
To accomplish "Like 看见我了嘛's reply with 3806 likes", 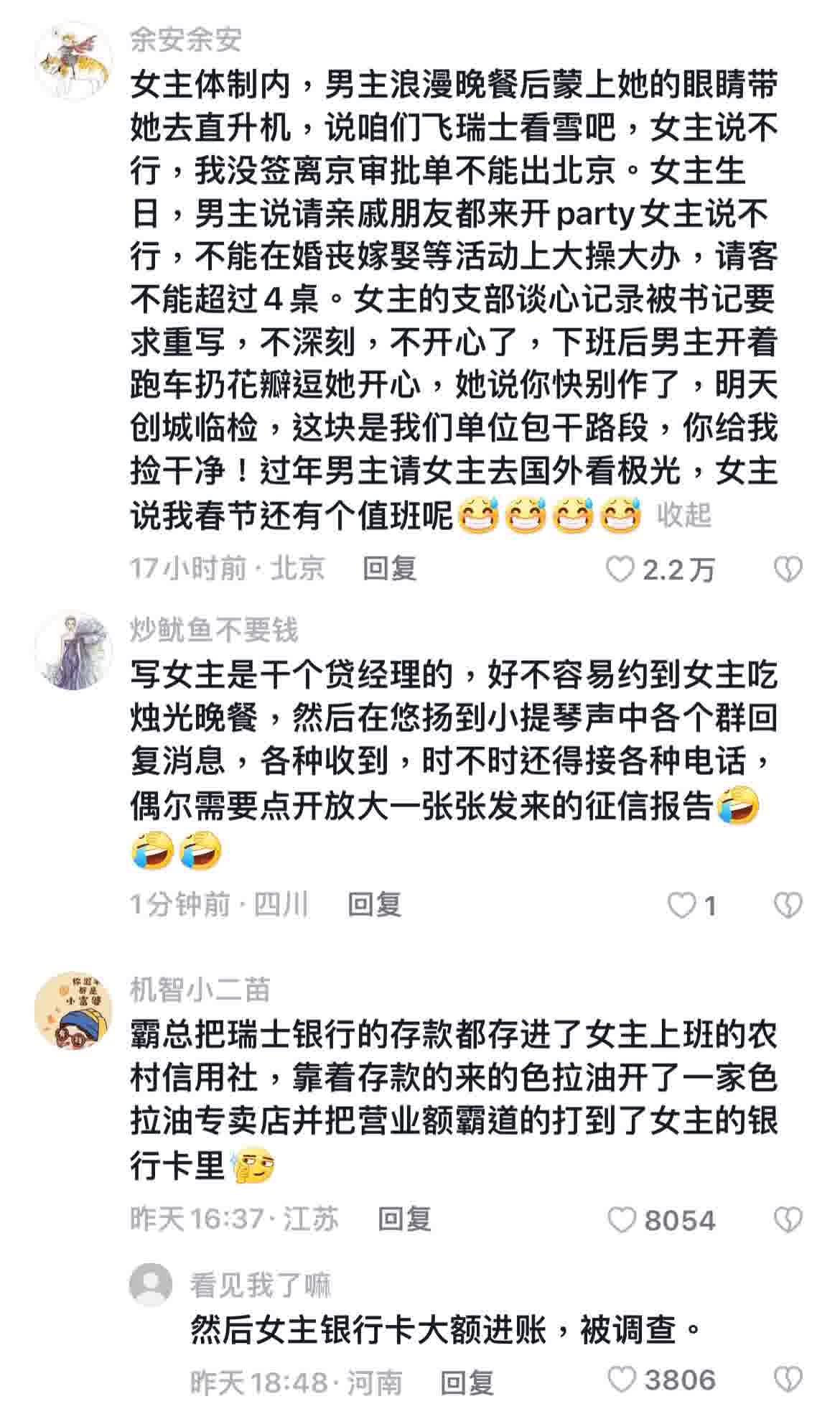I will pos(622,1380).
